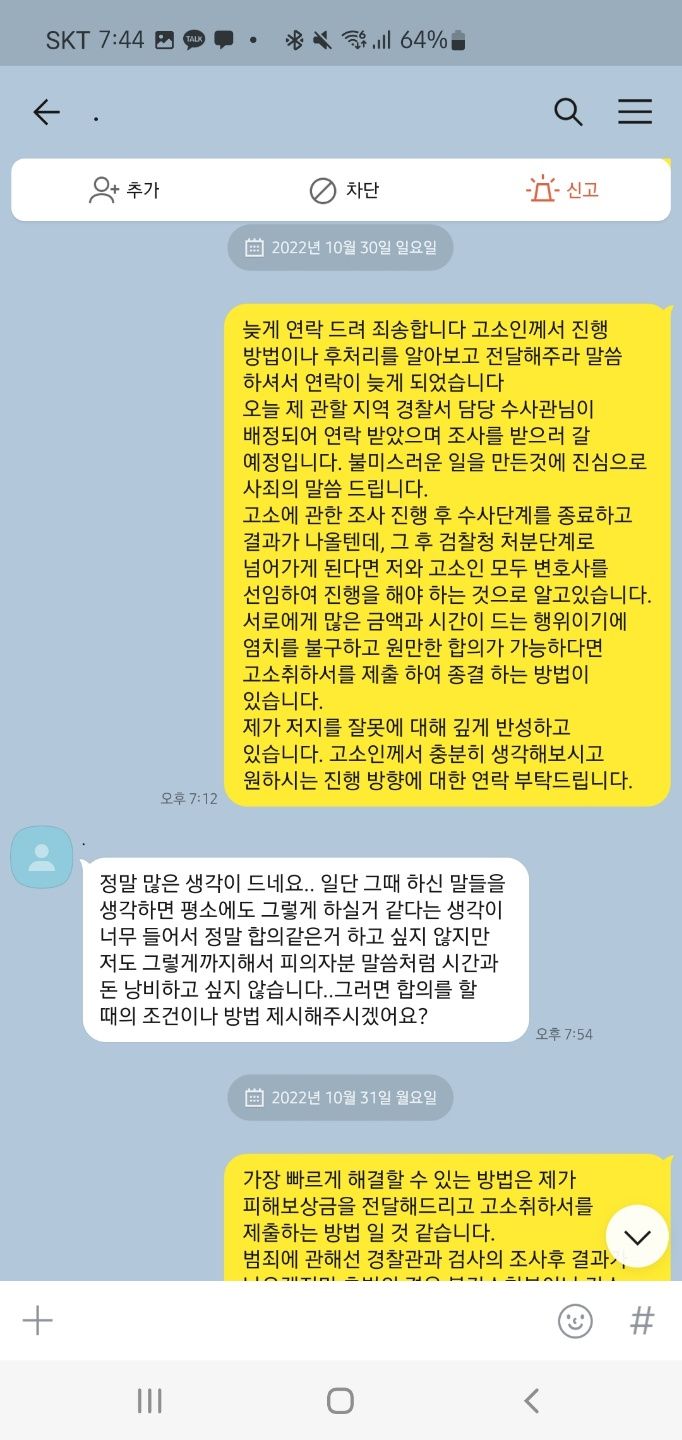
Task: Jump to the latest message arrow
Action: 637,1237
